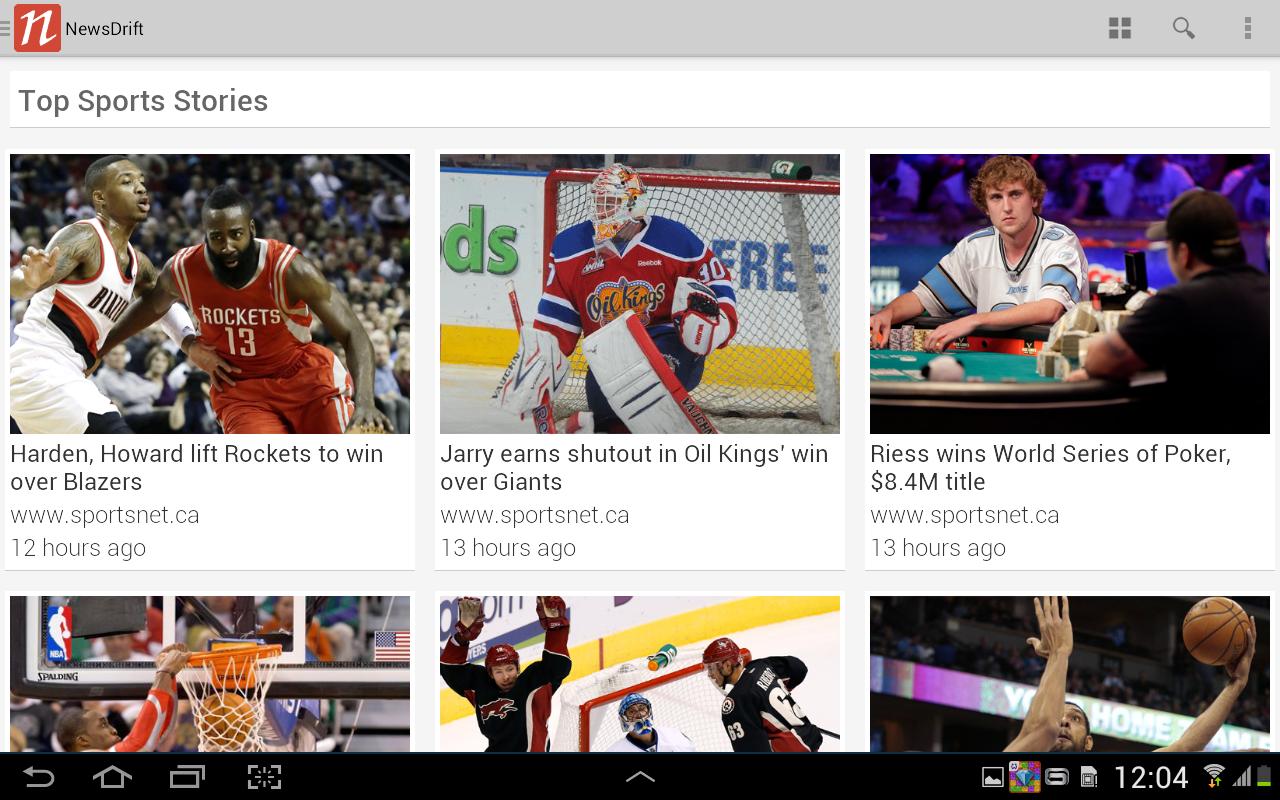
Task: Open the recent apps view
Action: [x=187, y=777]
